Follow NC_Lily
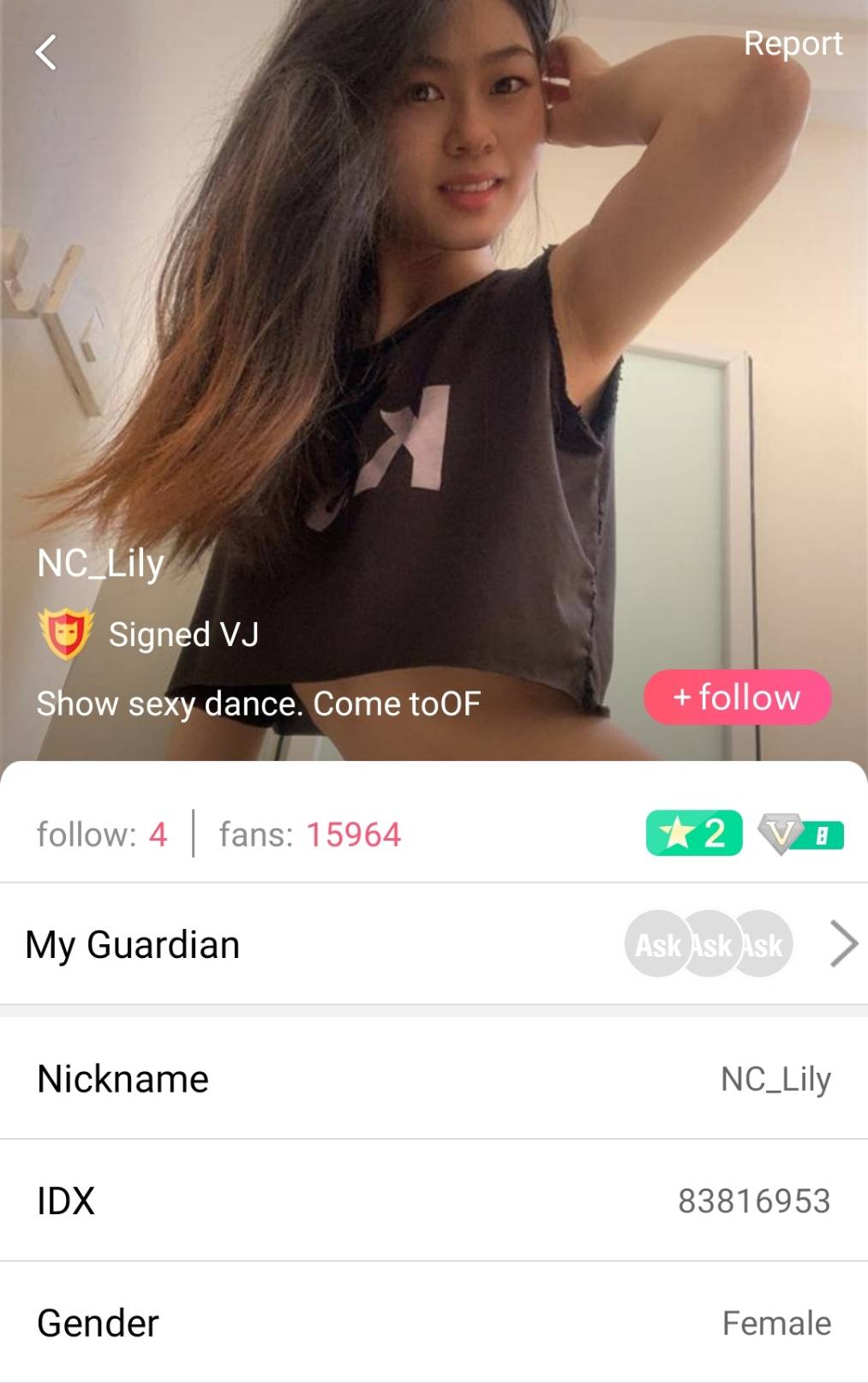868x1383 pixels. pyautogui.click(x=737, y=697)
